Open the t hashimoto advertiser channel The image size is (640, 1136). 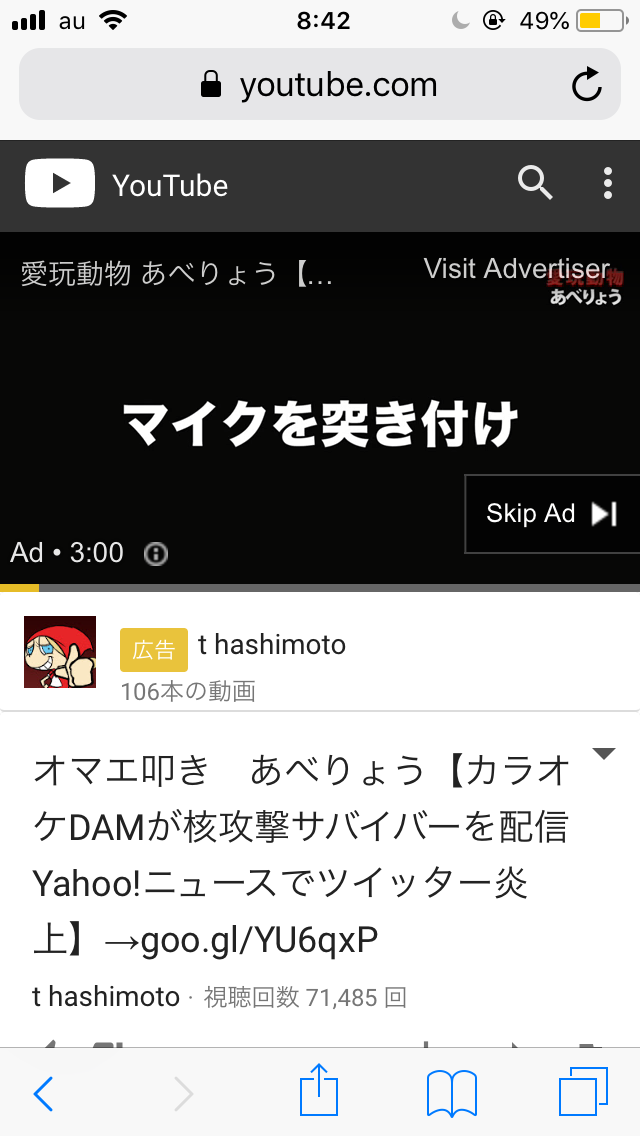271,645
